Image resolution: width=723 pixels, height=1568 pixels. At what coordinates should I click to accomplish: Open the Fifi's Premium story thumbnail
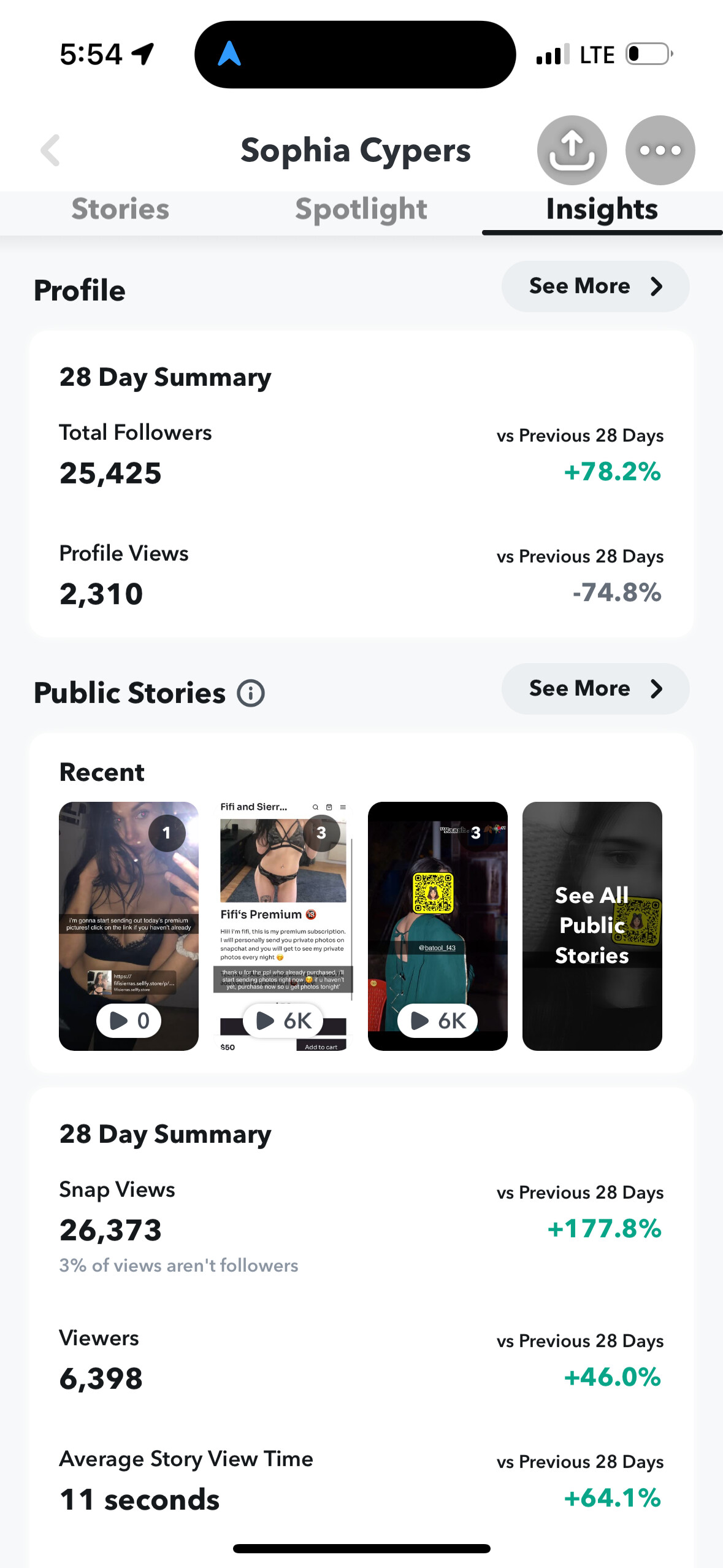pyautogui.click(x=283, y=926)
